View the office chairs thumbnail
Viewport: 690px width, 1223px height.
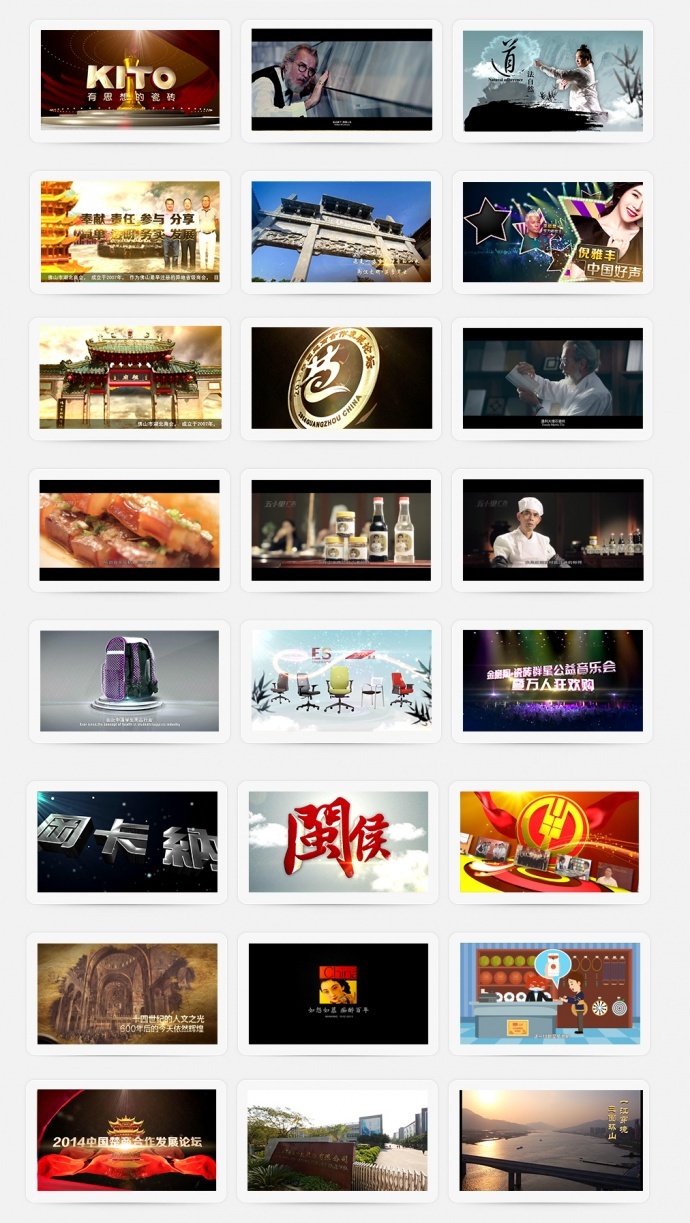pos(341,681)
